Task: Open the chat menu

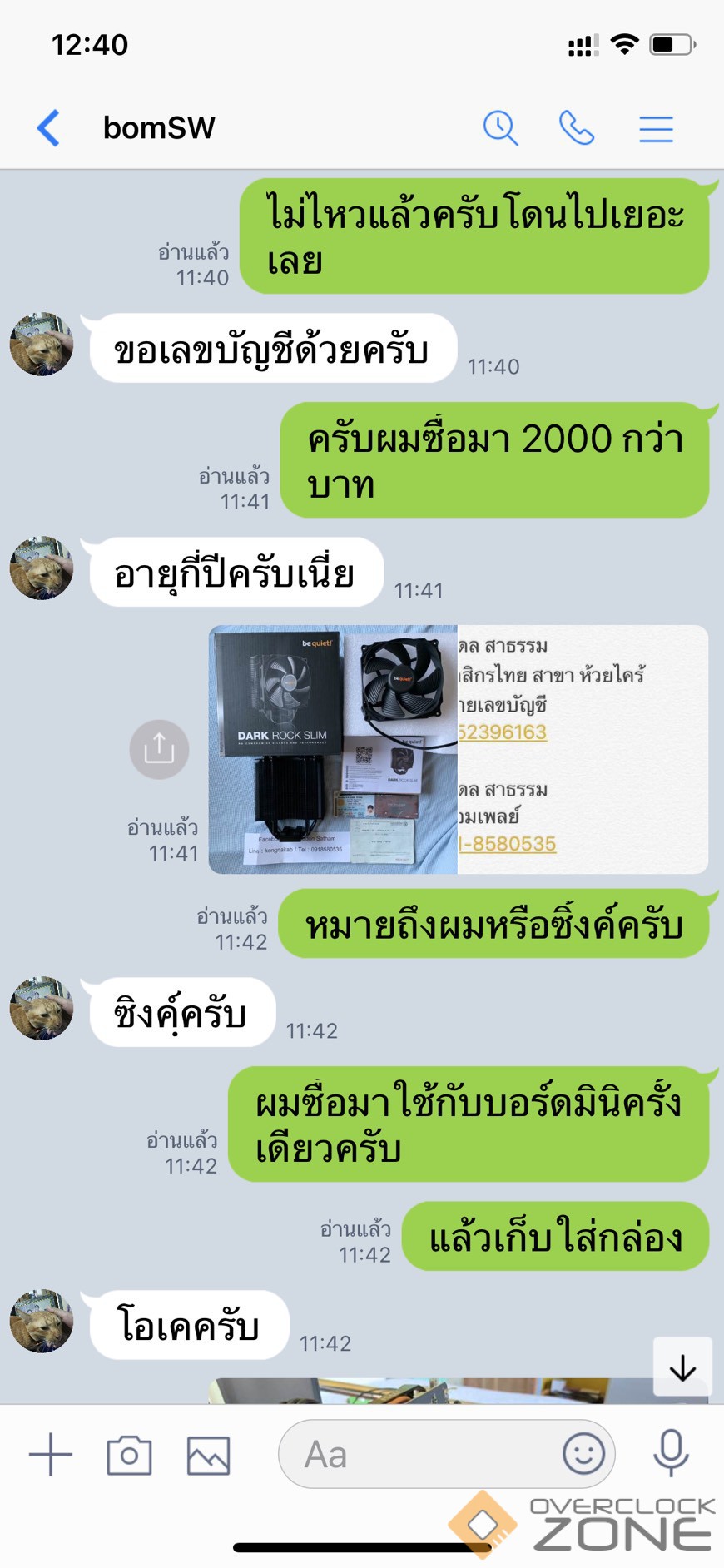Action: point(656,129)
